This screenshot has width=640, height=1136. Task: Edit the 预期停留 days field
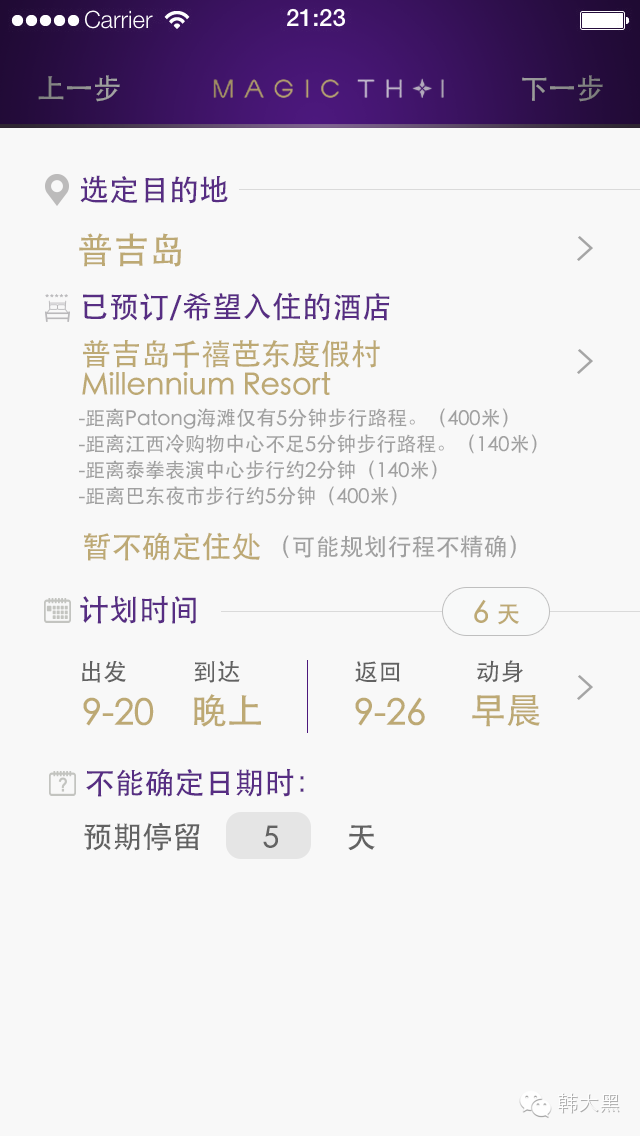[268, 836]
